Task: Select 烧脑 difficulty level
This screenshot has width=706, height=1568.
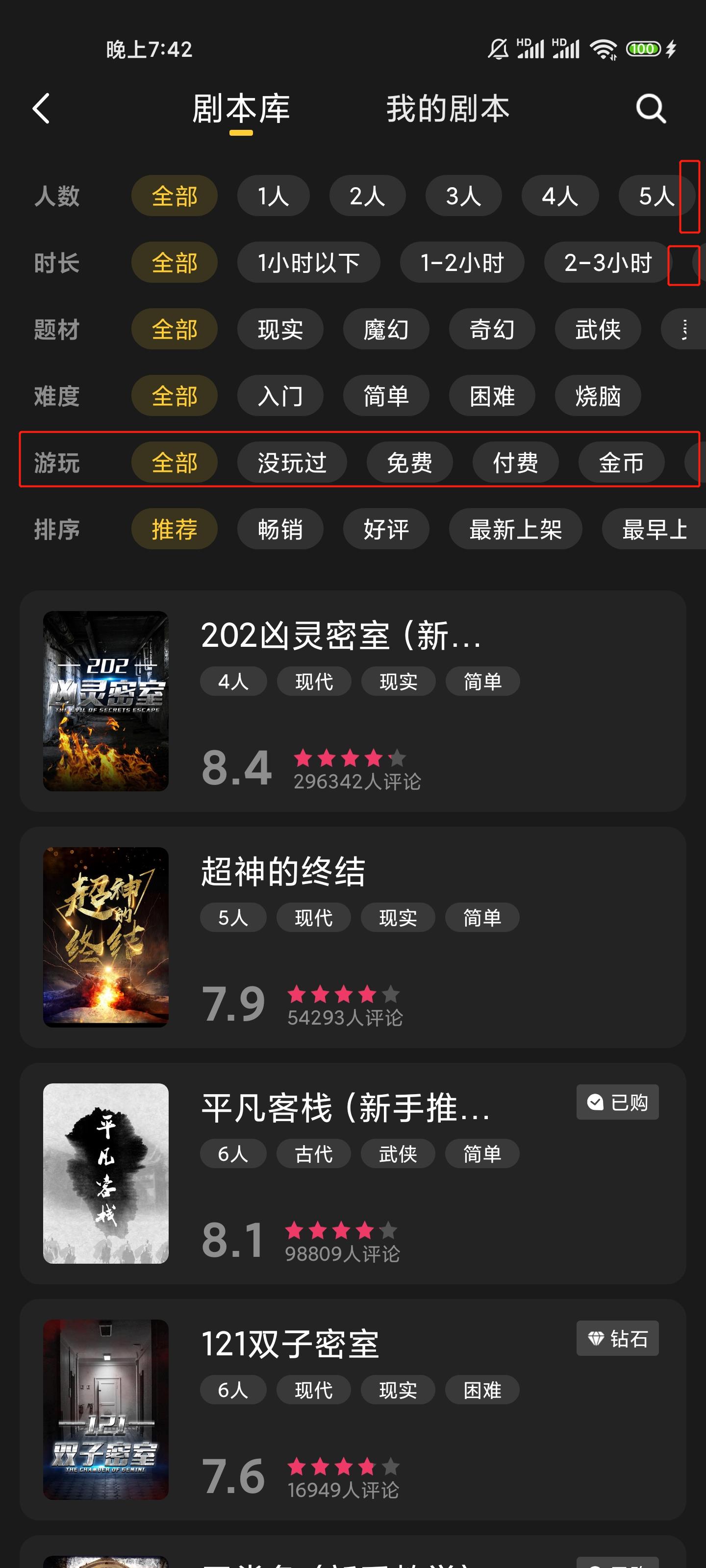Action: tap(598, 395)
